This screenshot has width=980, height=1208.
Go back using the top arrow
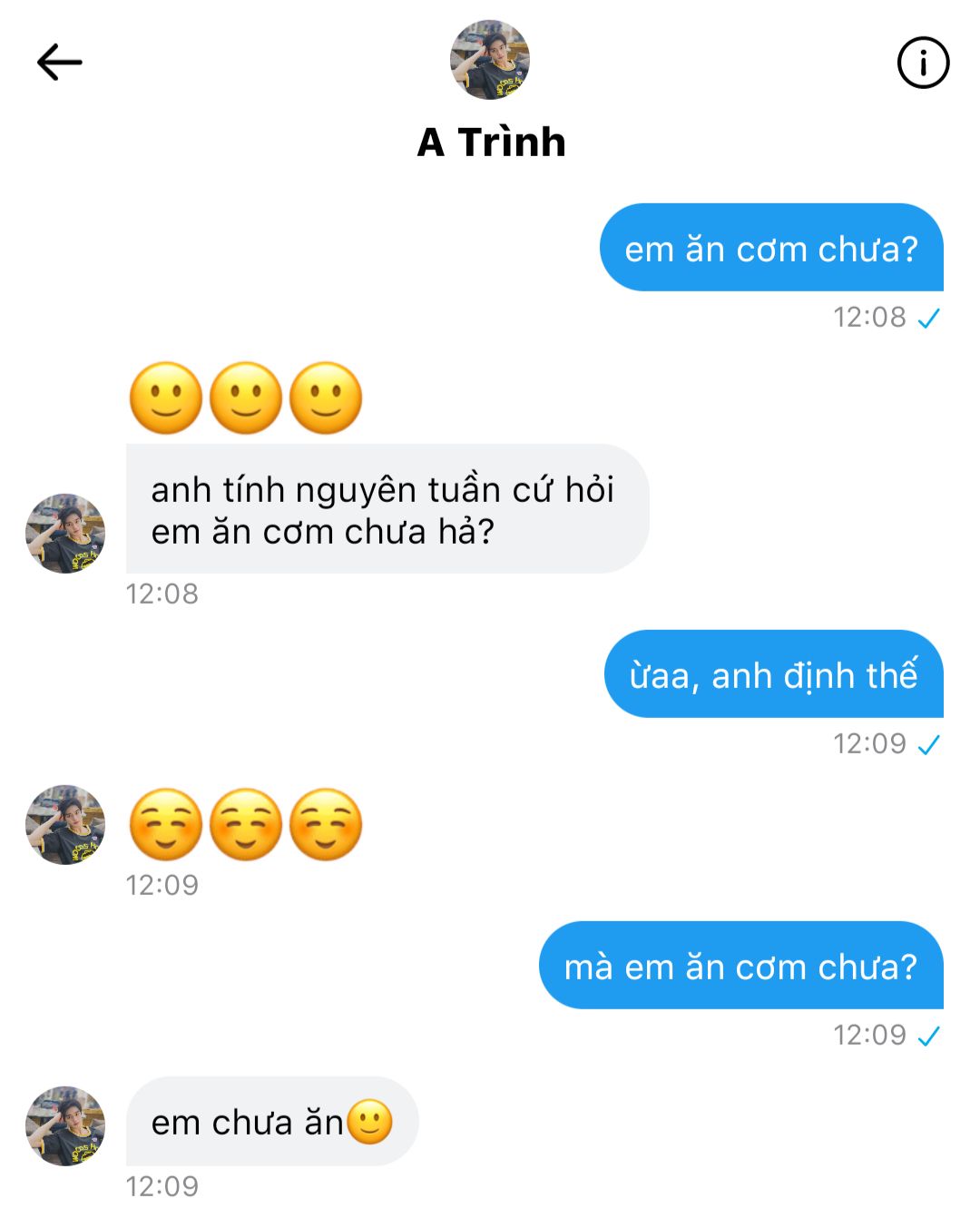click(60, 62)
